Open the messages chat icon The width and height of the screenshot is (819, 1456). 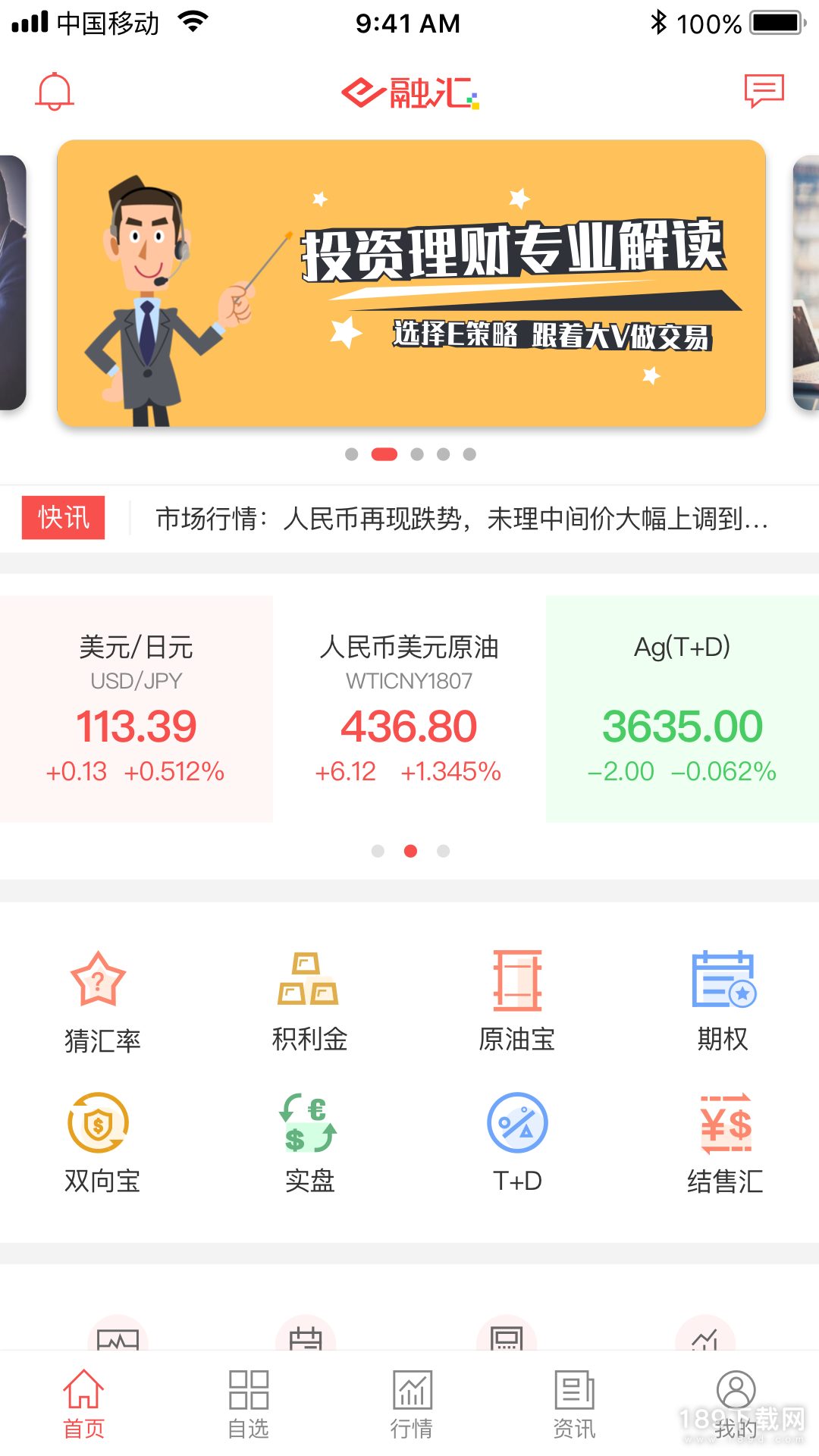[764, 91]
